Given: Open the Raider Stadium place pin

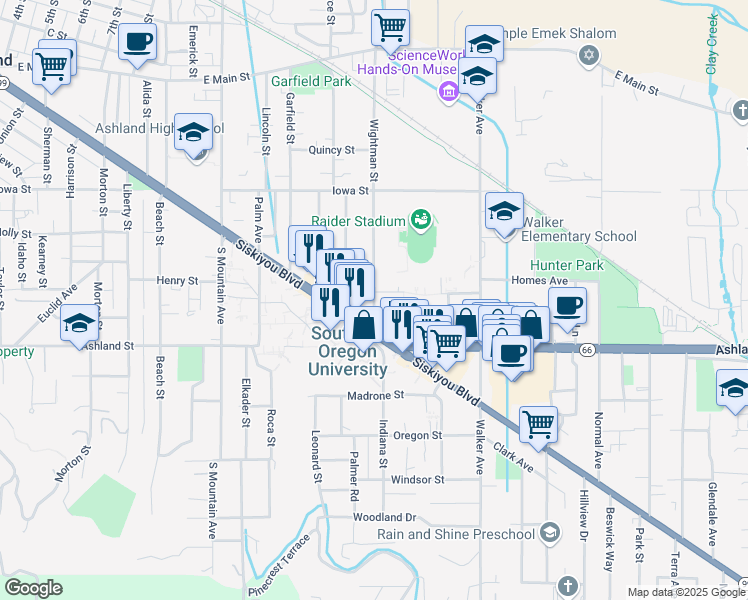Looking at the screenshot, I should (x=421, y=218).
